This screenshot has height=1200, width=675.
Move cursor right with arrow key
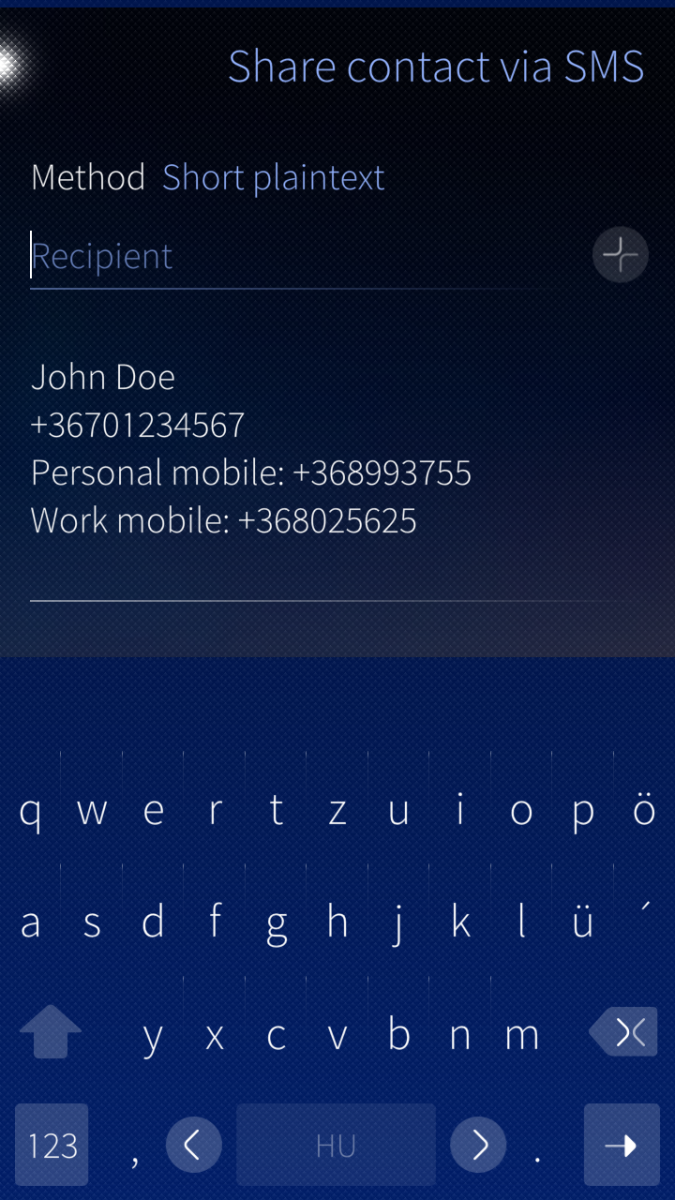[479, 1145]
